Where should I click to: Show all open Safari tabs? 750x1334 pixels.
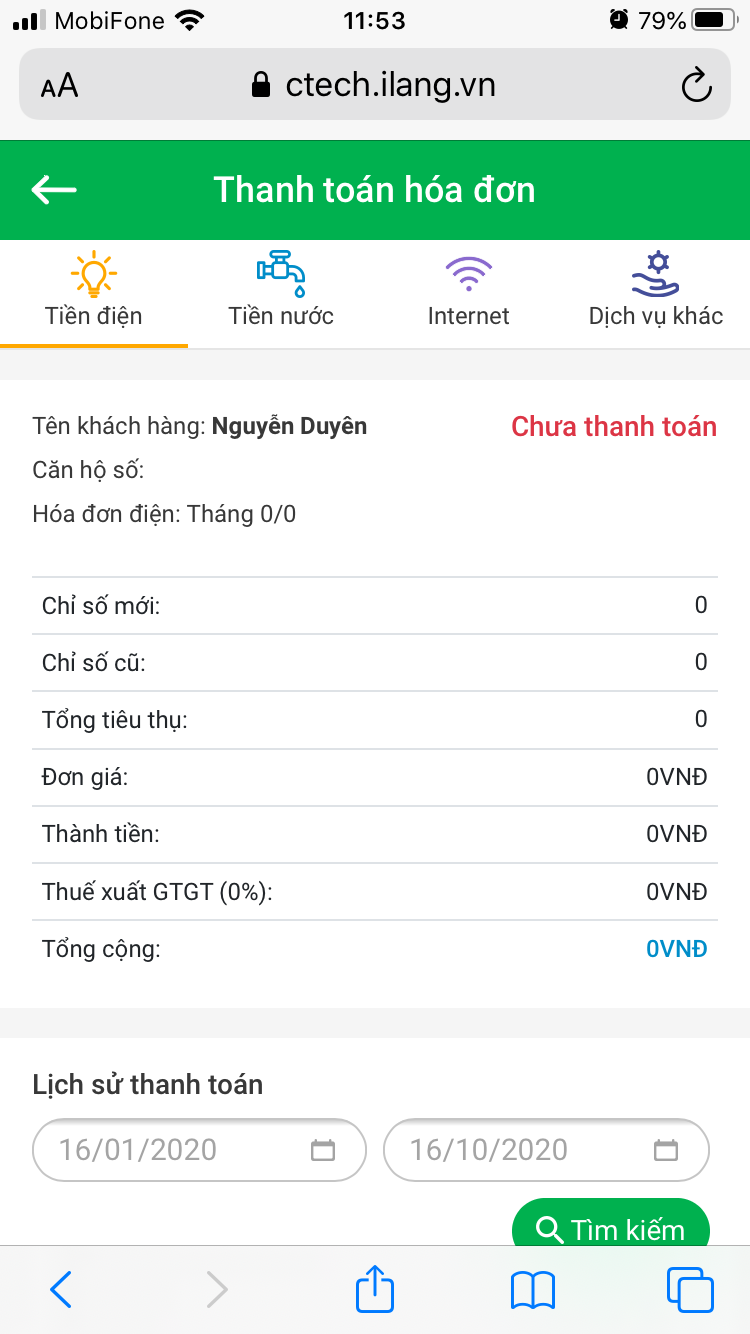(690, 1290)
